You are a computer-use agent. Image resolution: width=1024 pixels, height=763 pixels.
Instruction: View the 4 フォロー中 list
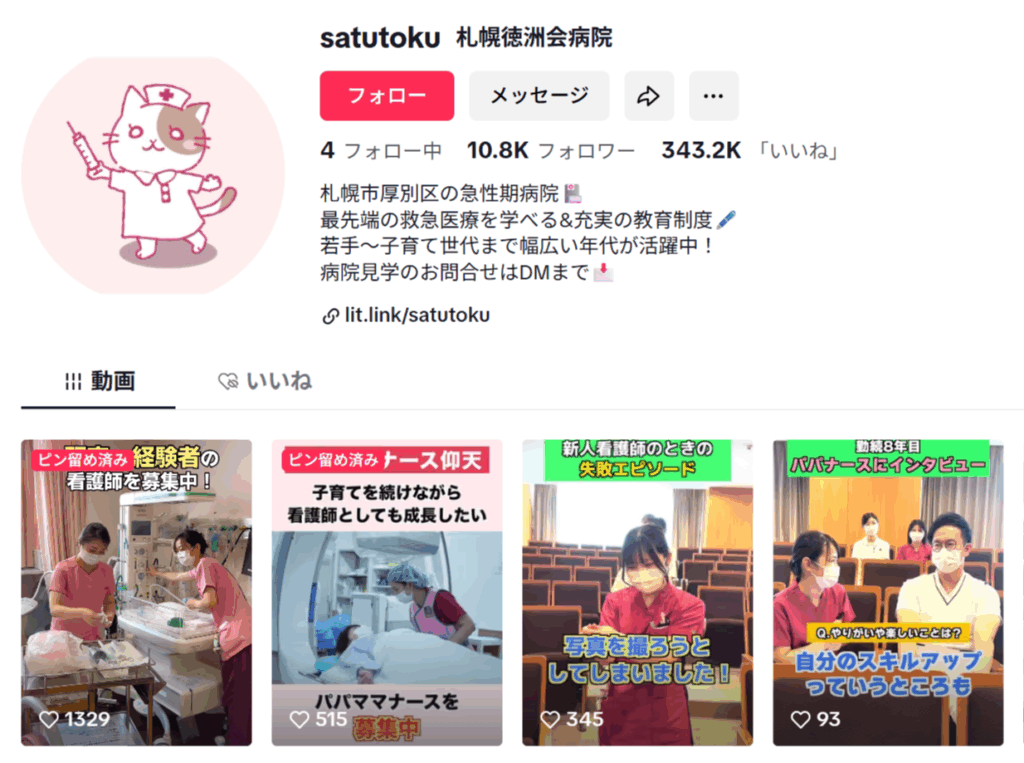(x=381, y=151)
